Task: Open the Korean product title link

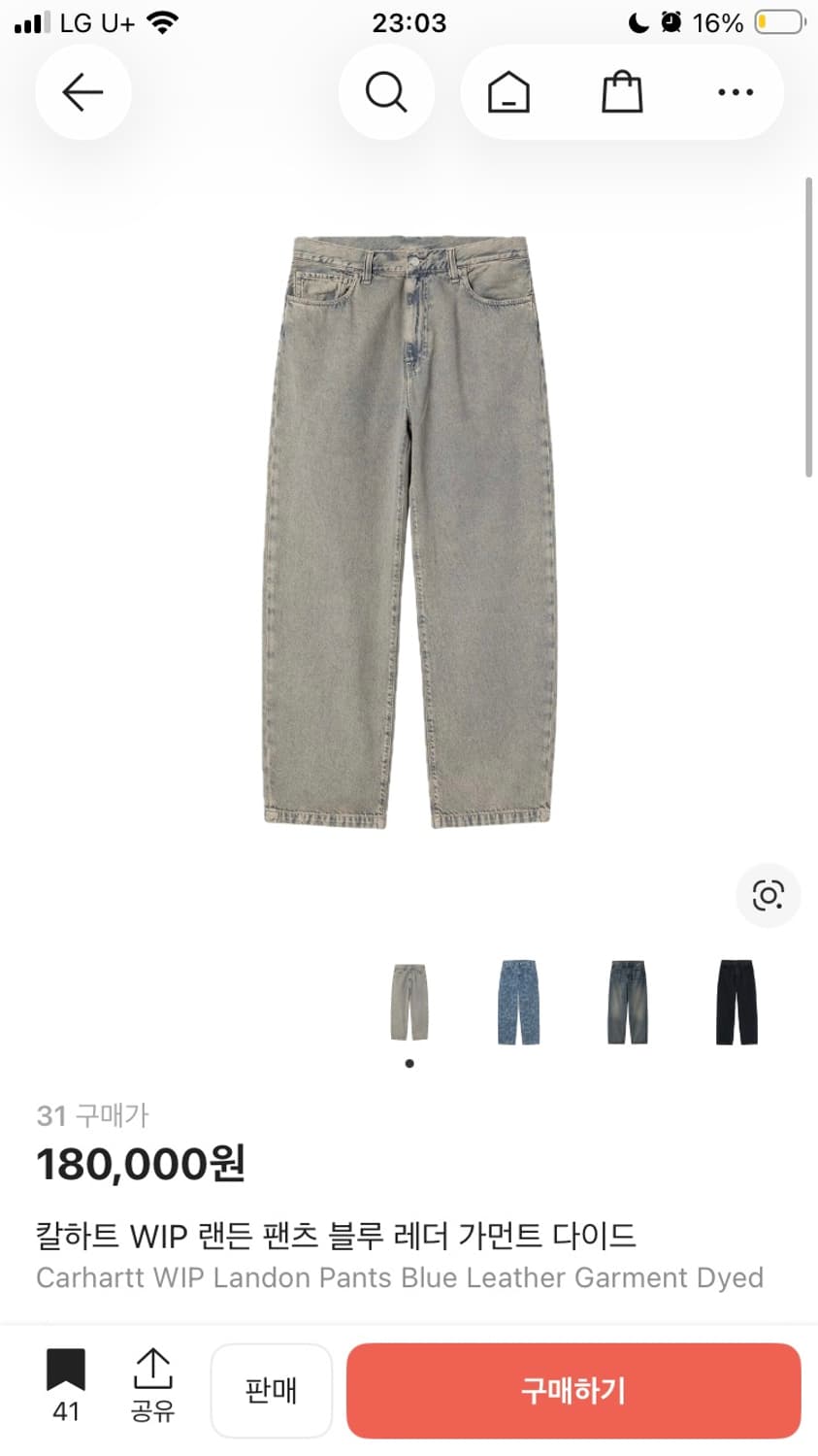Action: pyautogui.click(x=336, y=1235)
